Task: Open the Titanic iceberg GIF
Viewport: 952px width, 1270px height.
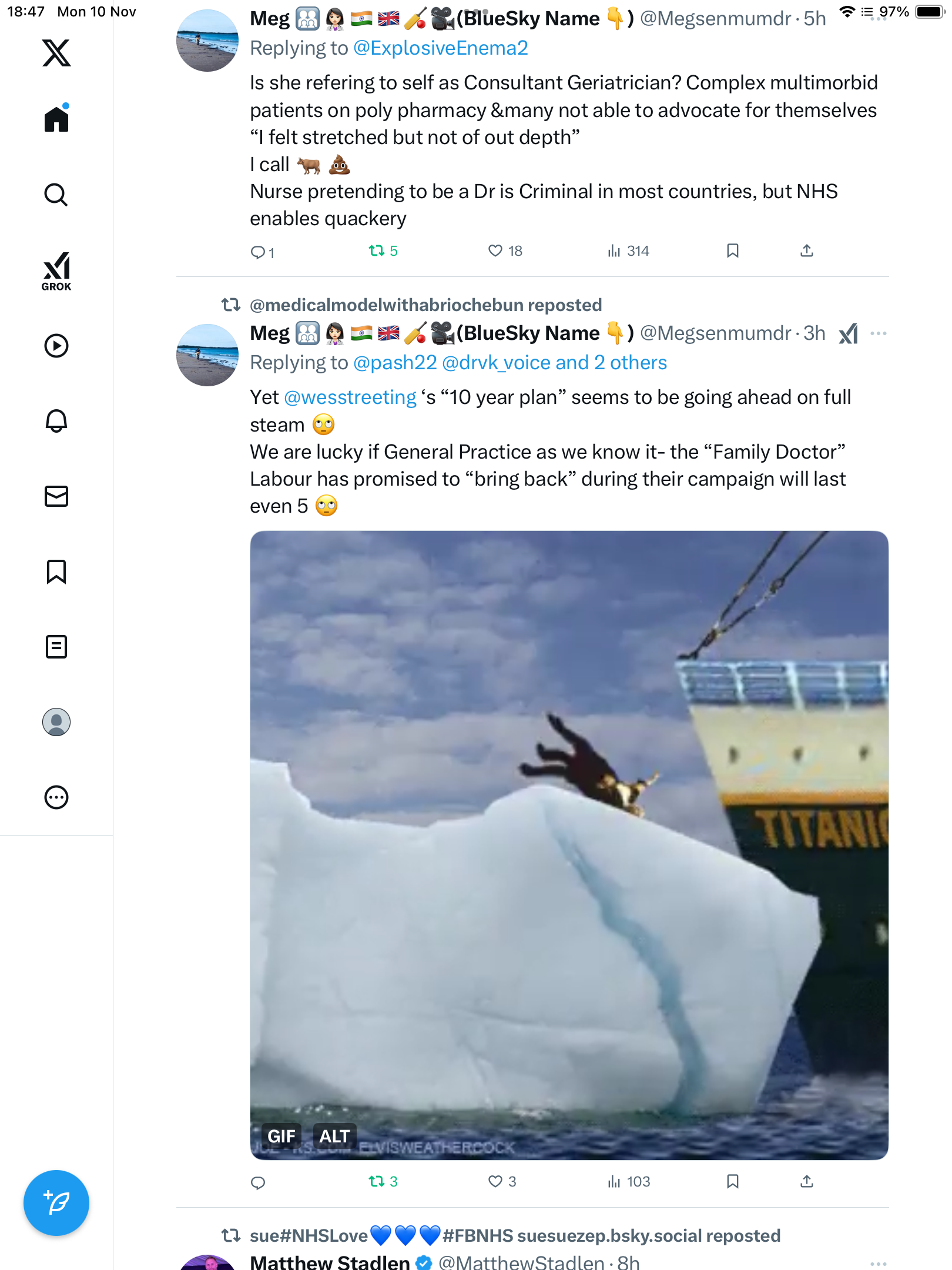Action: [x=569, y=823]
